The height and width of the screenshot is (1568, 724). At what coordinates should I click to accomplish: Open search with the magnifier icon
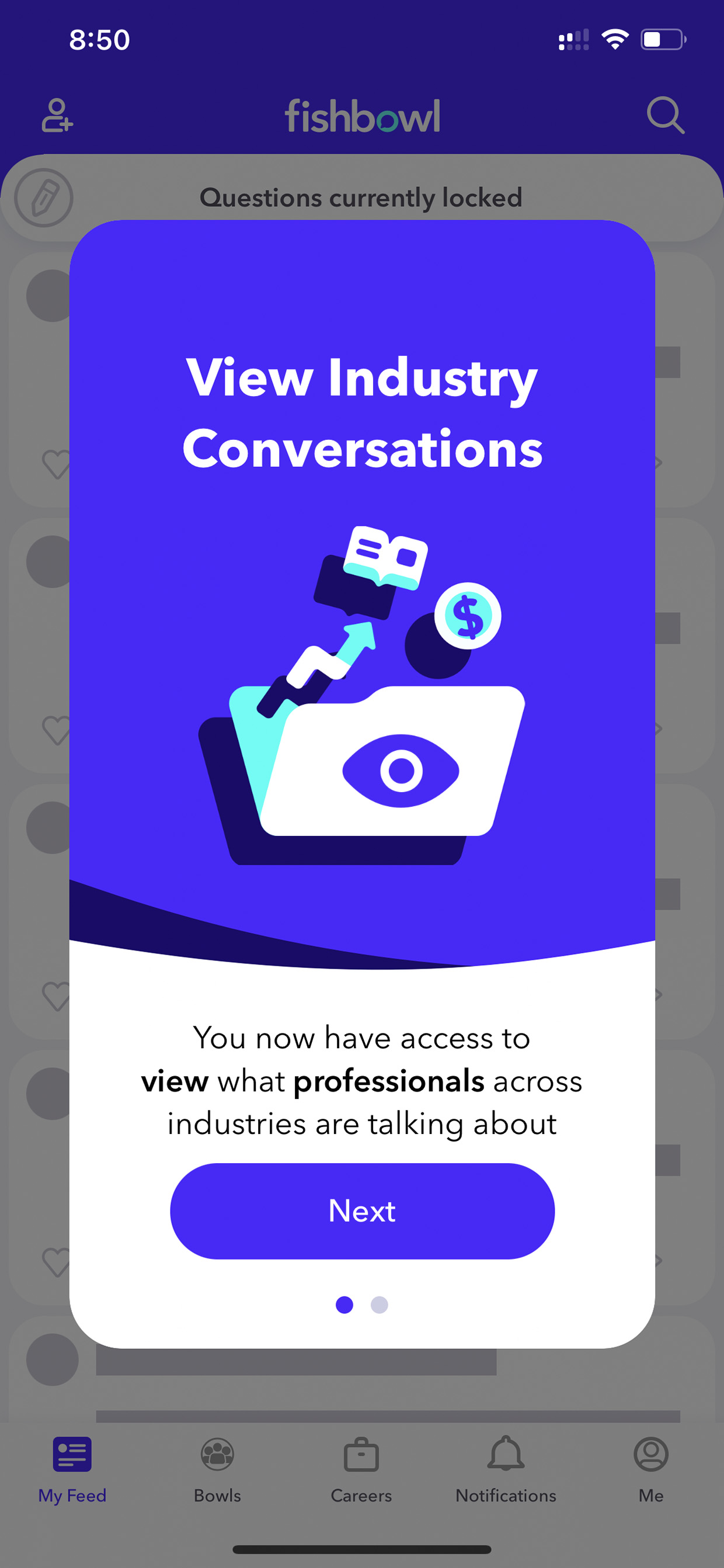pos(665,115)
